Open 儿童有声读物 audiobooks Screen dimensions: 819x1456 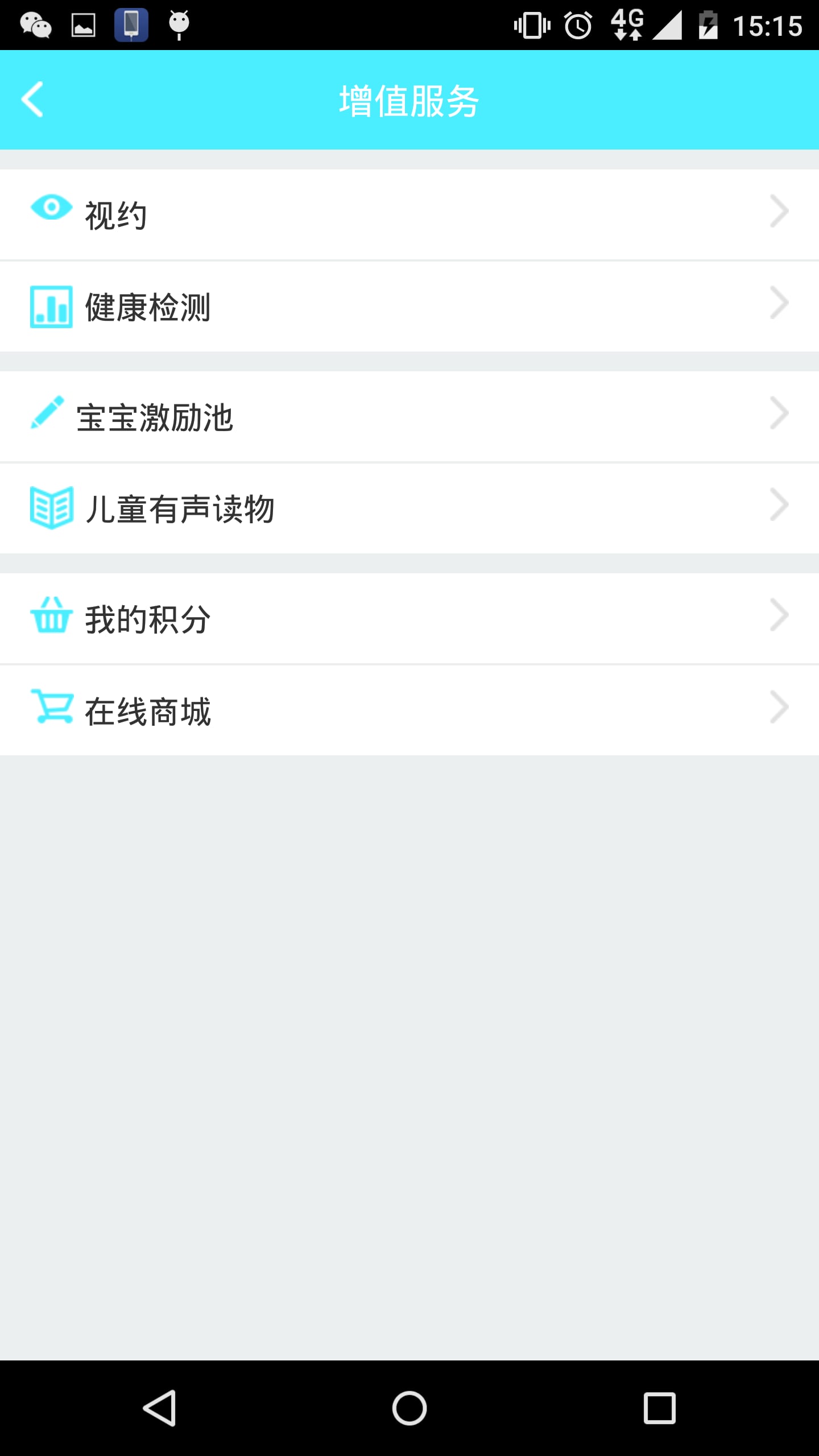[409, 508]
